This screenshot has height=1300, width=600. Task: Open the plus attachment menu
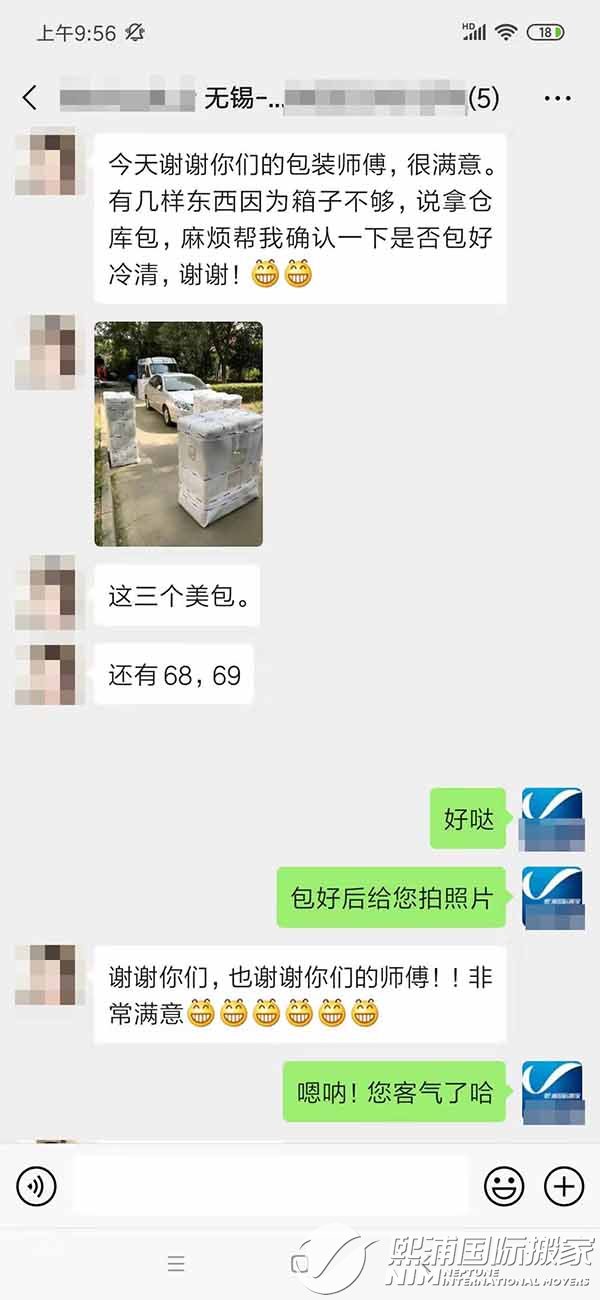(563, 1186)
